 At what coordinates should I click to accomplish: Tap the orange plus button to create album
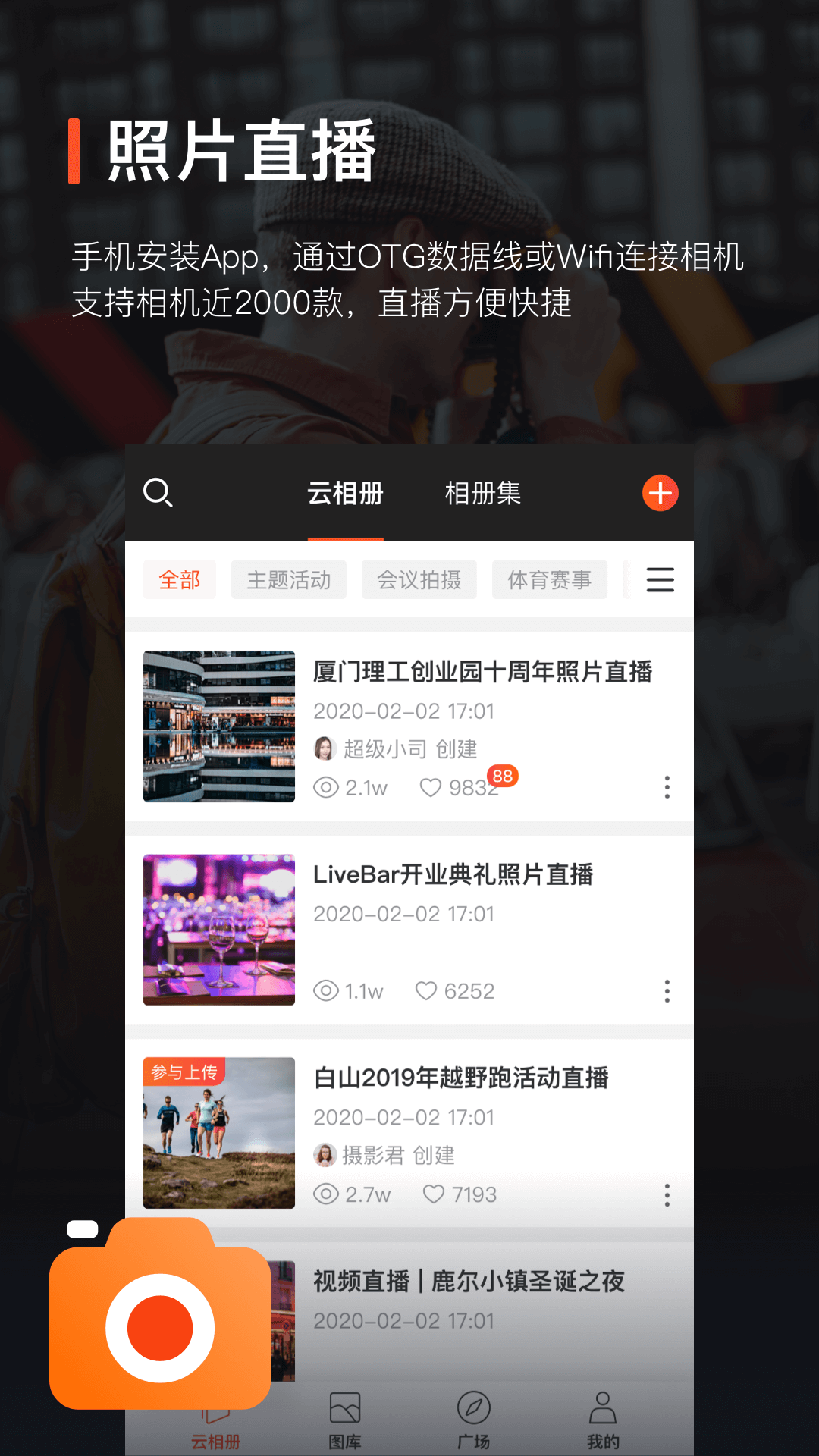pyautogui.click(x=660, y=493)
